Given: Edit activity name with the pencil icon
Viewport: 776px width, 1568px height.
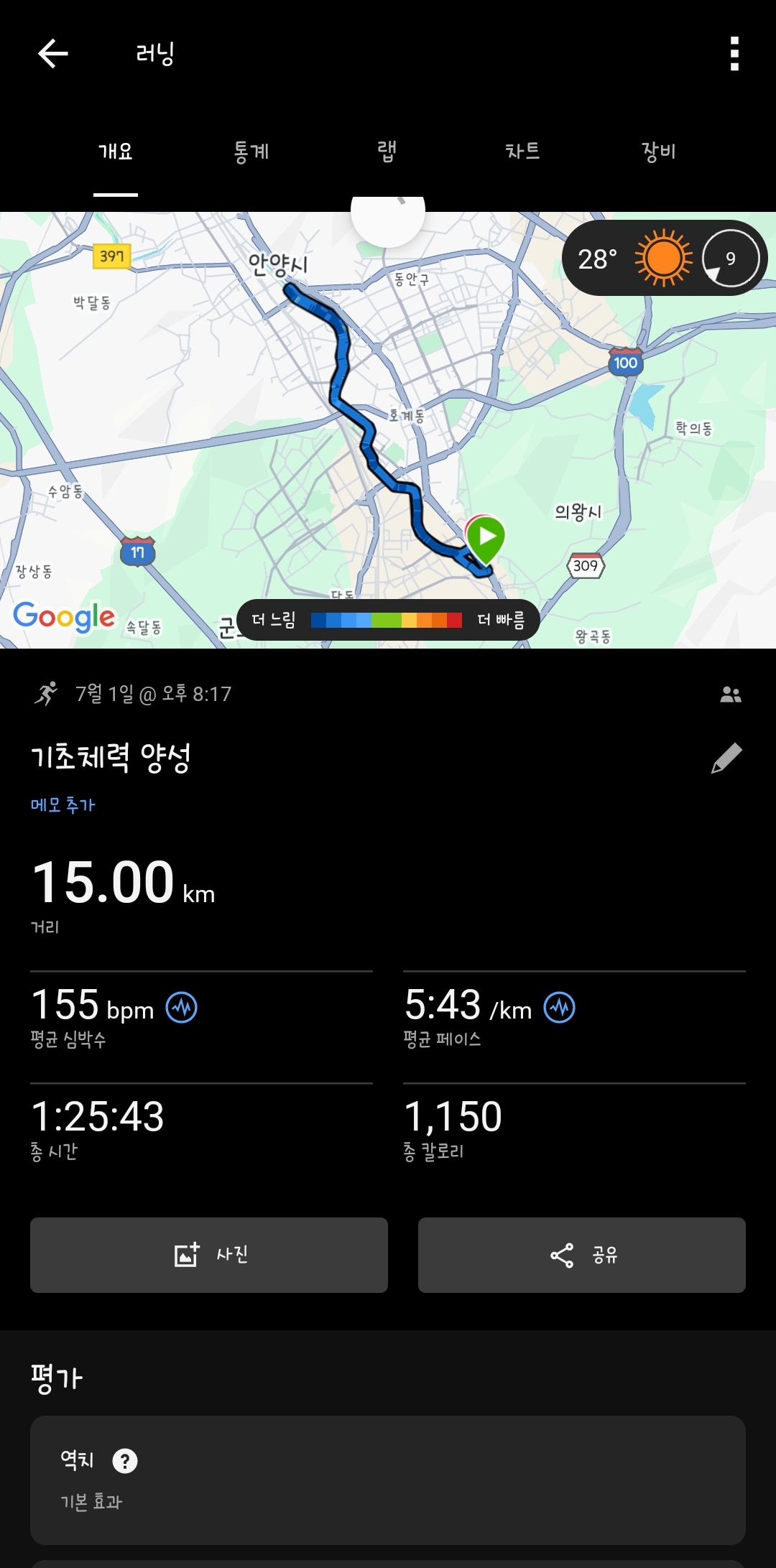Looking at the screenshot, I should point(726,758).
